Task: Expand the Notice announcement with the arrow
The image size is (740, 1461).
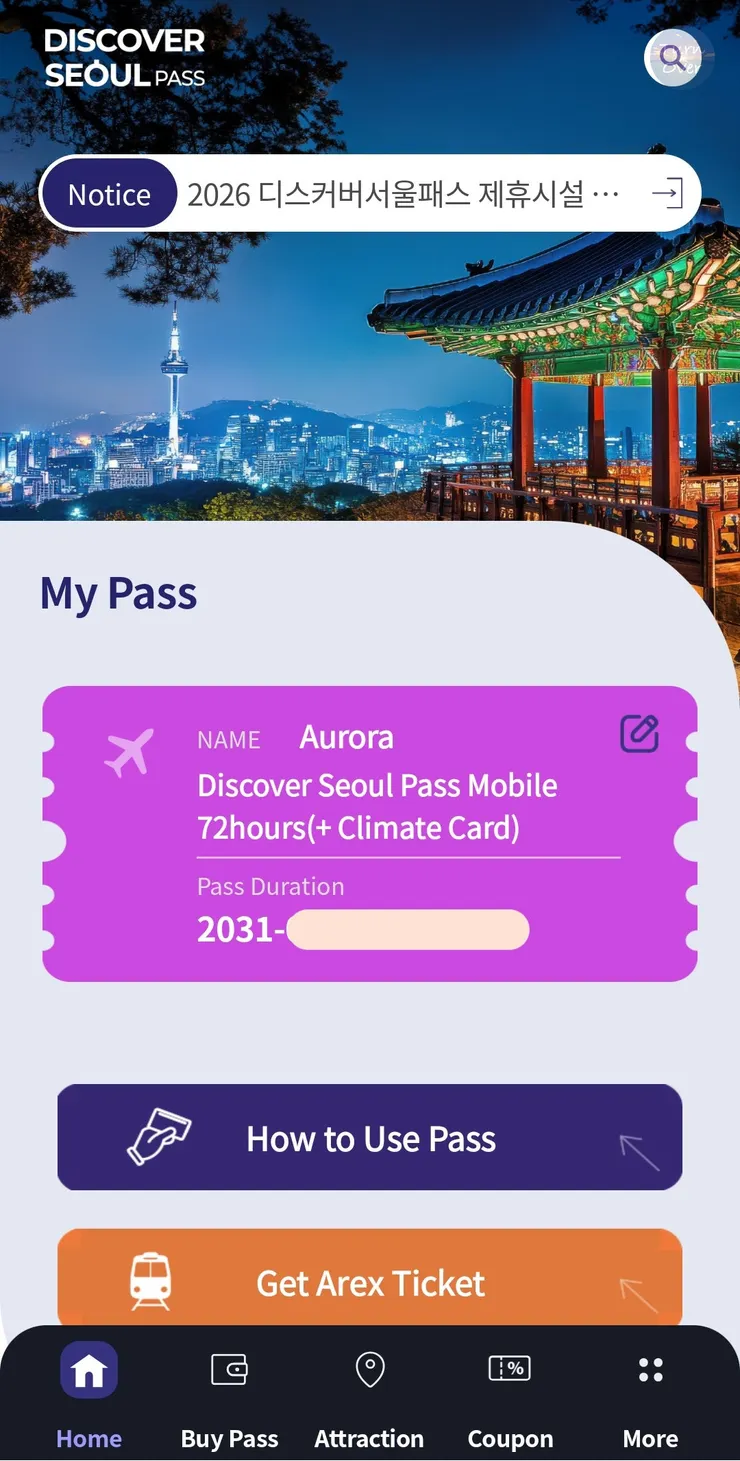Action: point(668,194)
